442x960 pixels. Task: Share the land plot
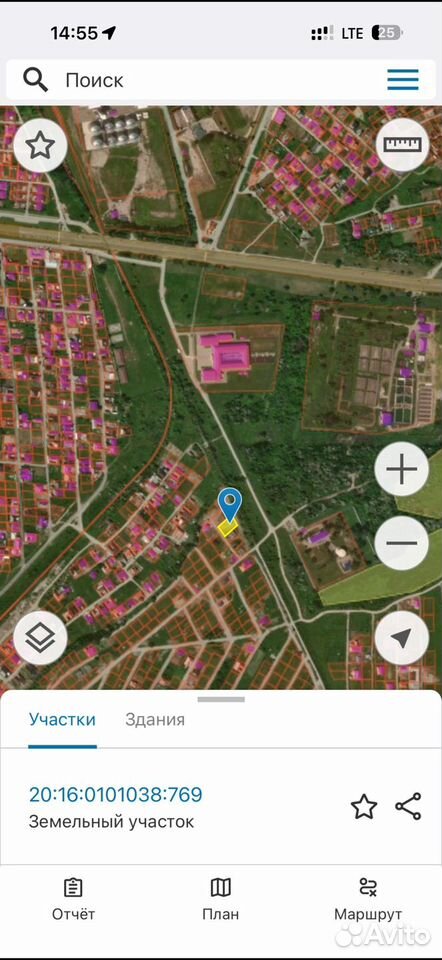point(408,806)
